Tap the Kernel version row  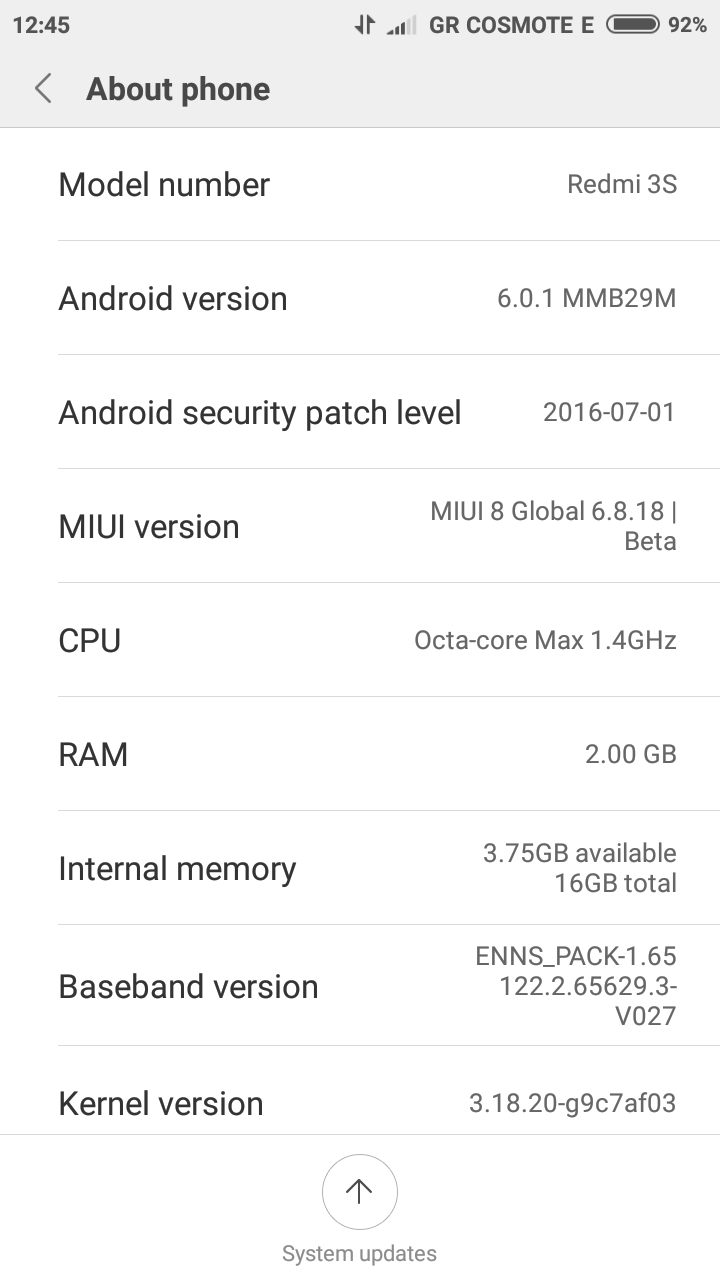[x=360, y=1103]
